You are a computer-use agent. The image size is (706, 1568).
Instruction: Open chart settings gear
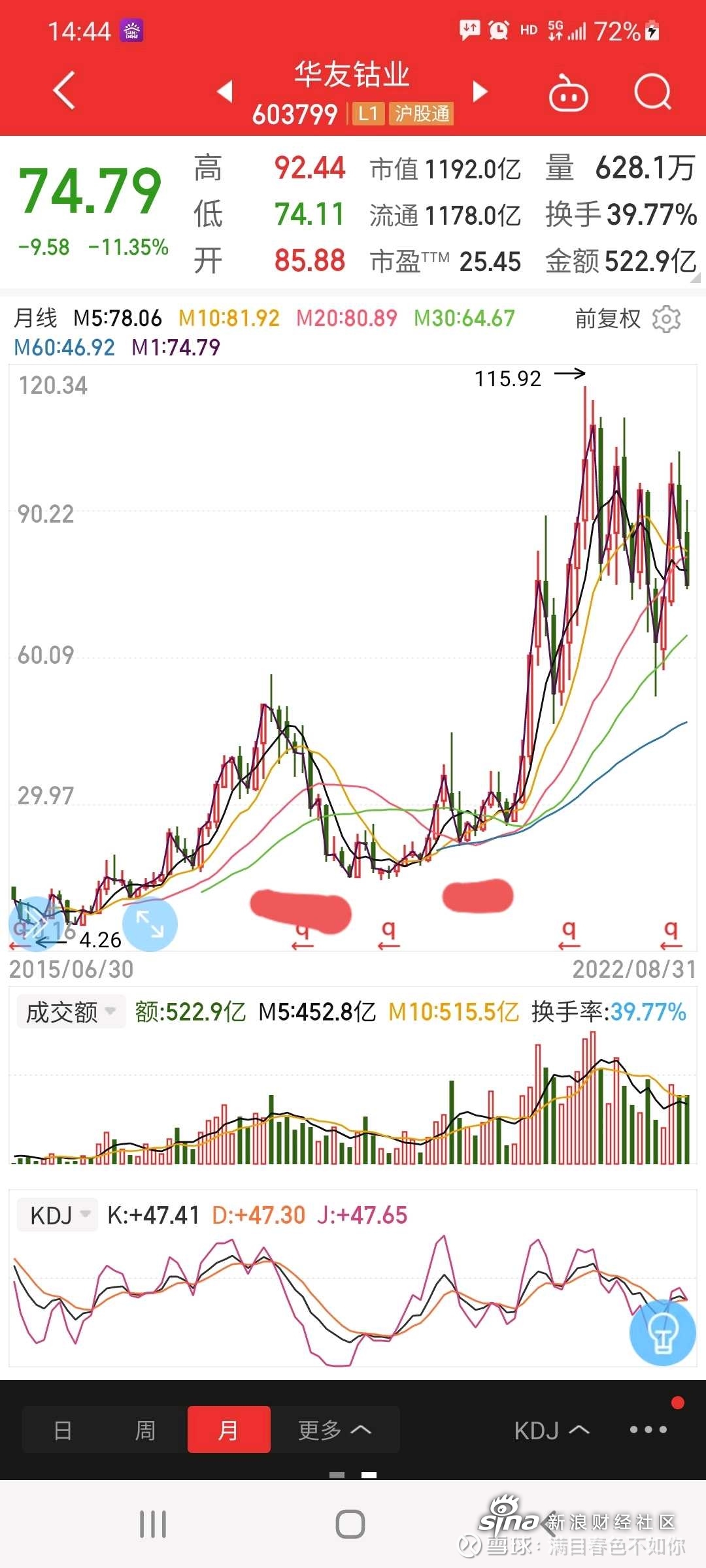coord(667,319)
